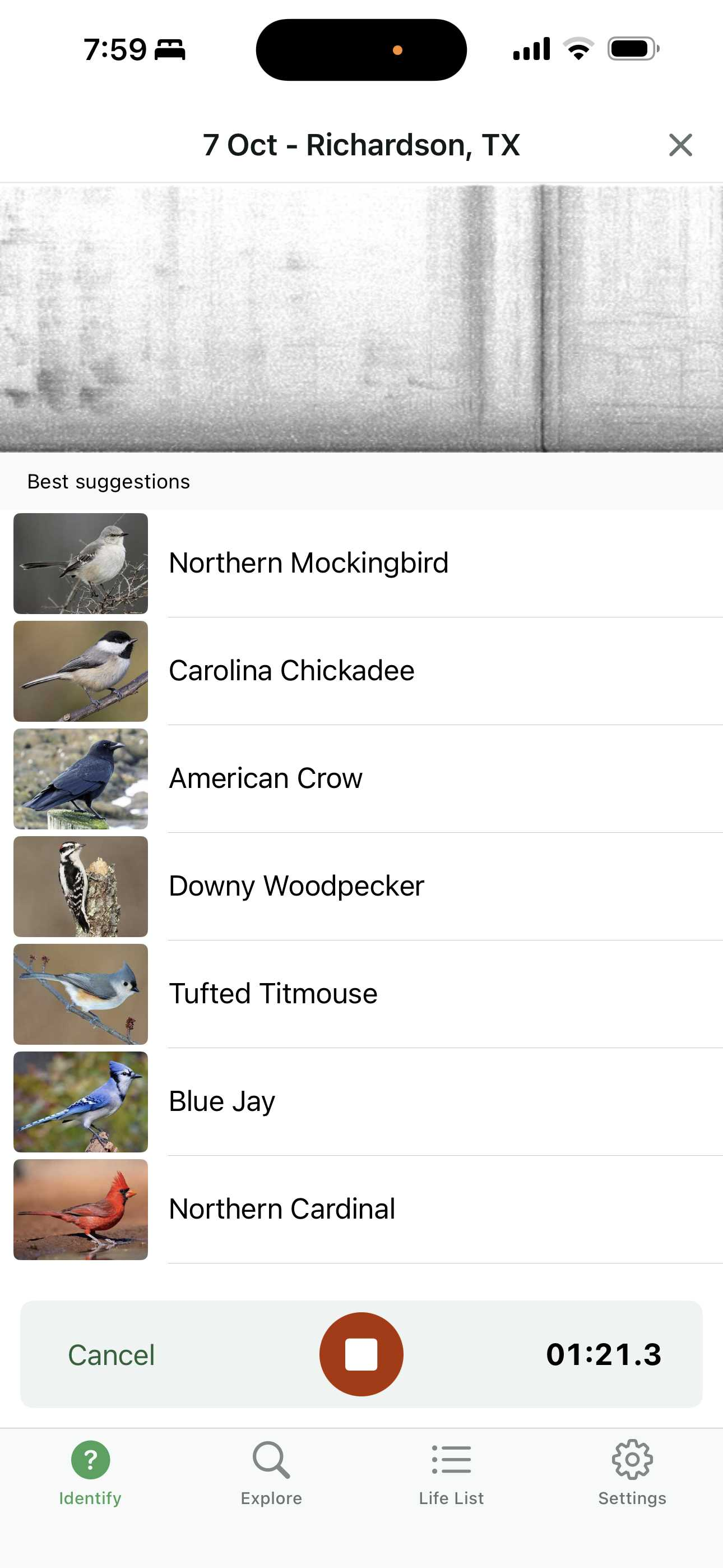Cancel the current recording
723x1568 pixels.
[112, 1355]
